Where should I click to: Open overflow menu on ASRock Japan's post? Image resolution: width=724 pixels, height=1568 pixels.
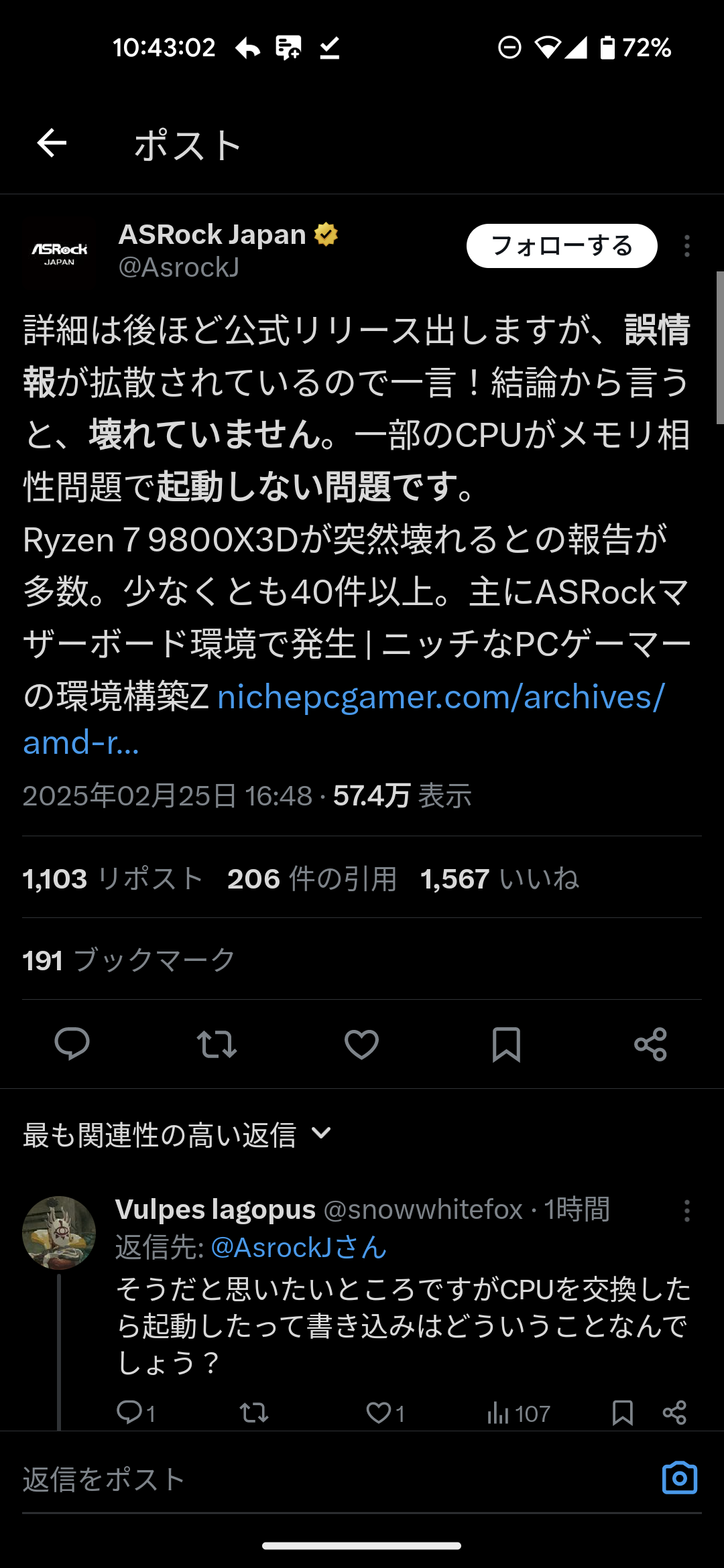click(686, 246)
